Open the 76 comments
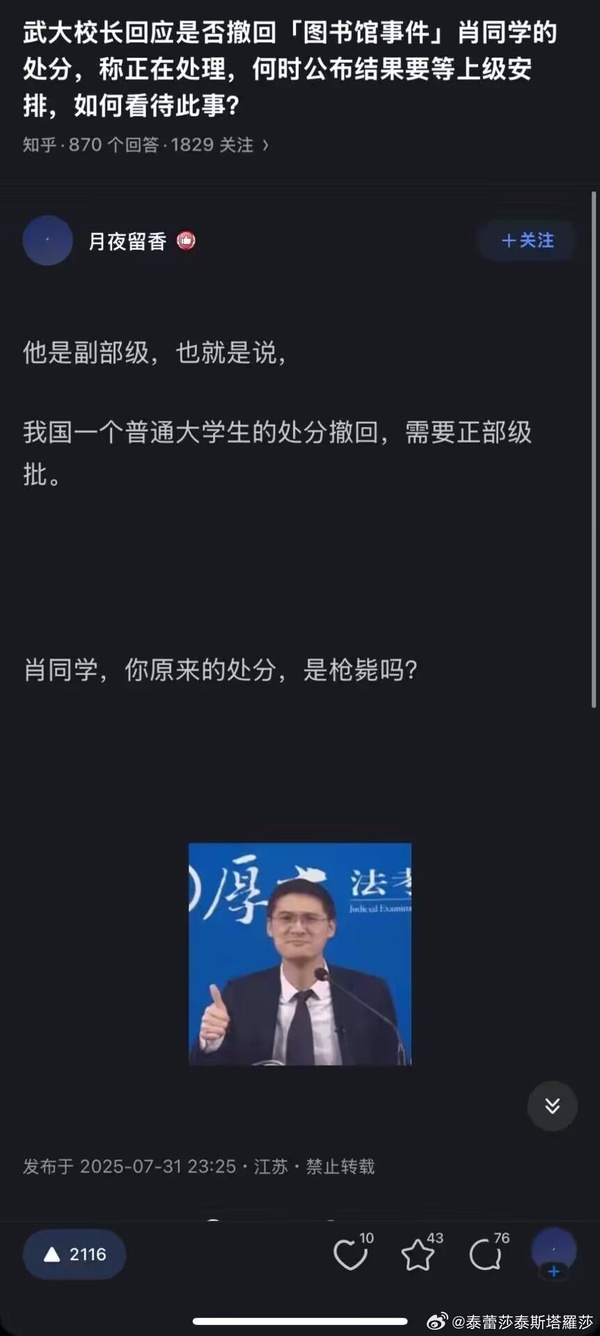This screenshot has width=600, height=1336. 485,1254
